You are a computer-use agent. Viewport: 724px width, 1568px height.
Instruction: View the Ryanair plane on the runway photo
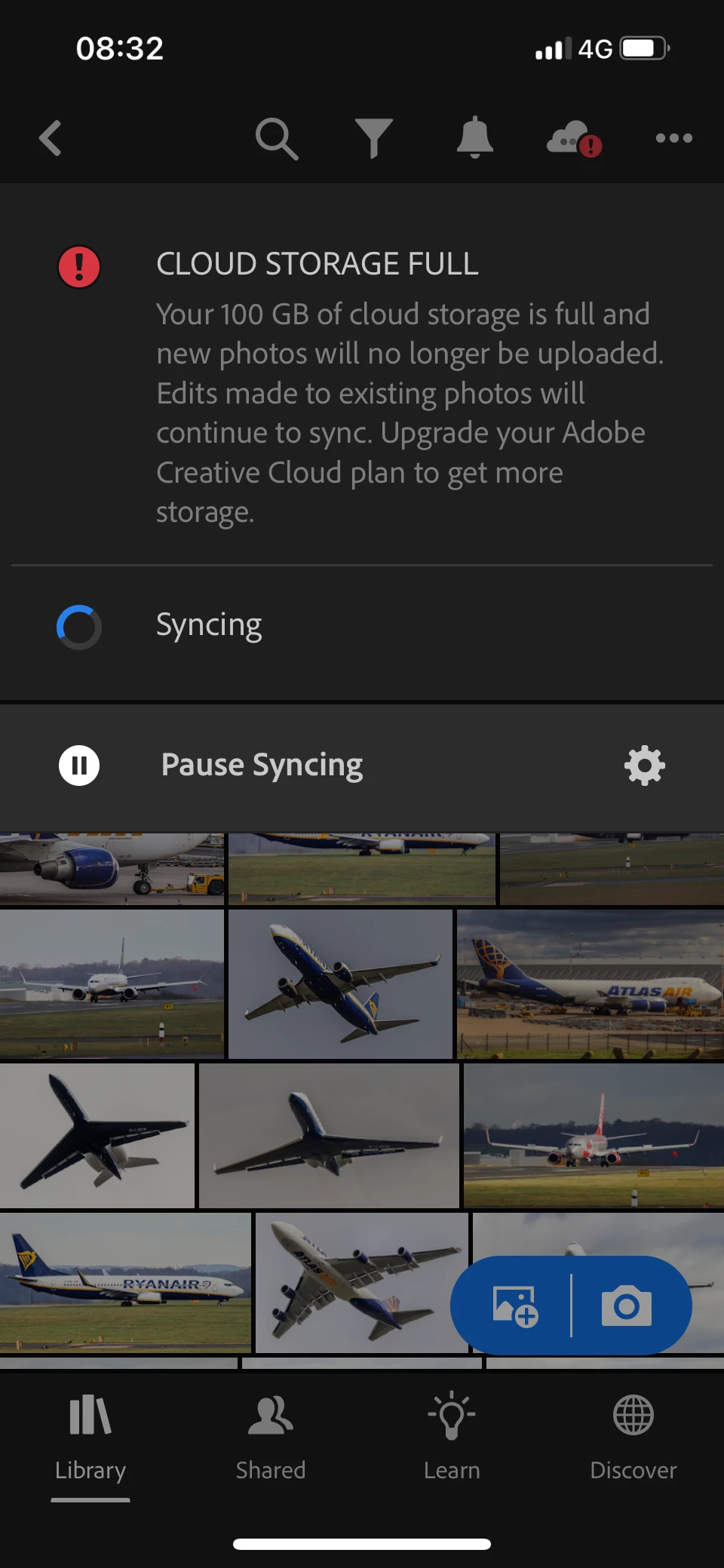(125, 1282)
